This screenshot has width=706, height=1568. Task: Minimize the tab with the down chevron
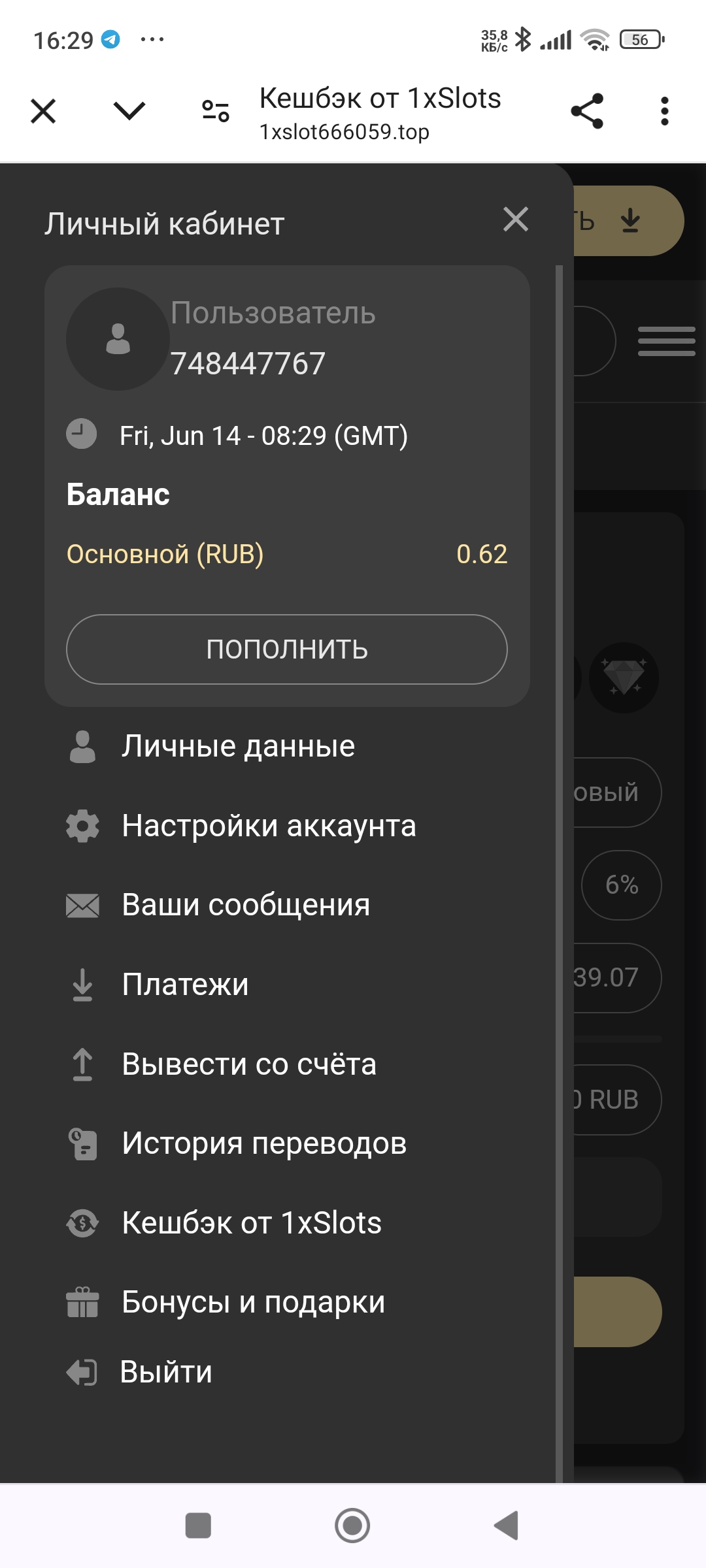tap(129, 111)
